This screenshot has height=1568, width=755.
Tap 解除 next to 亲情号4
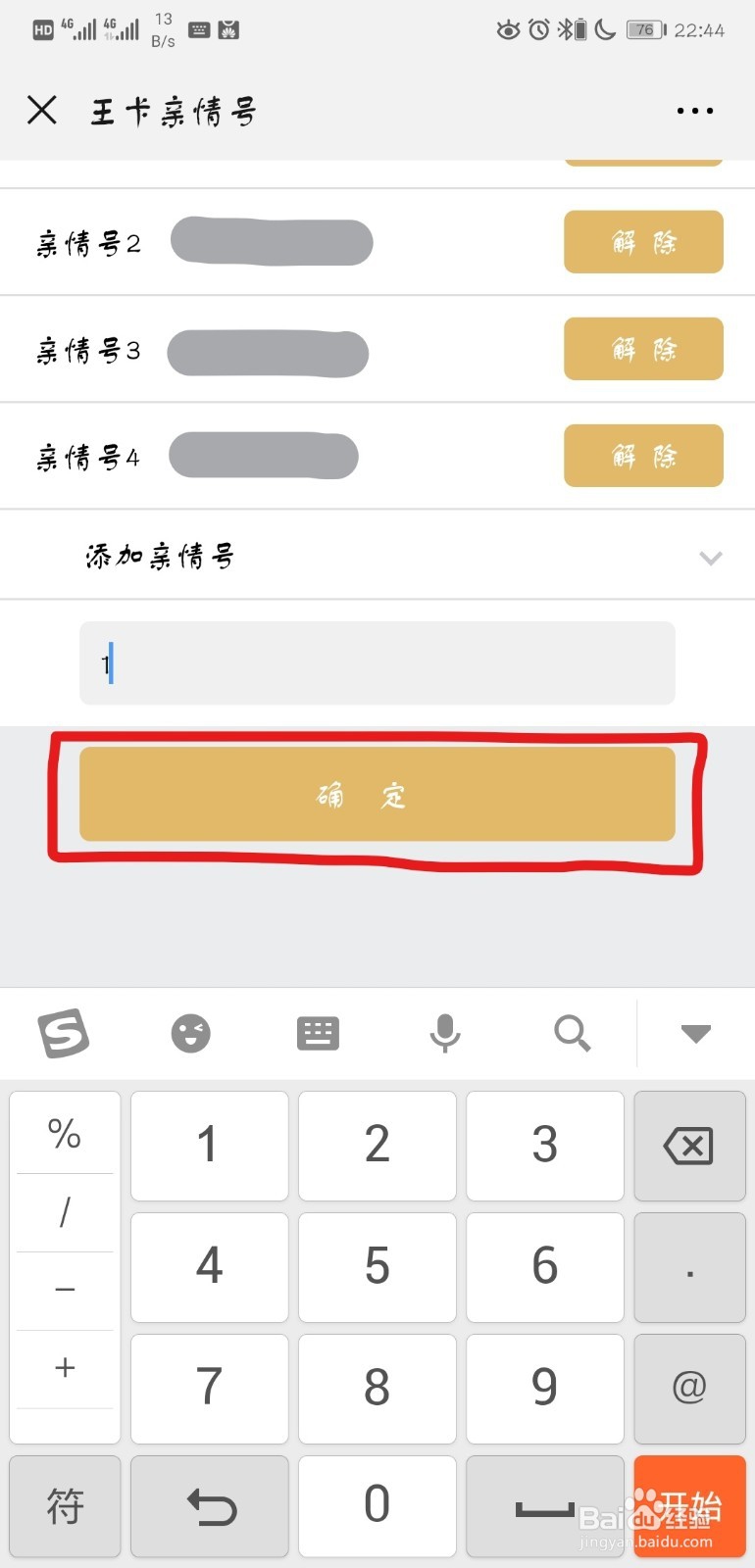[642, 456]
